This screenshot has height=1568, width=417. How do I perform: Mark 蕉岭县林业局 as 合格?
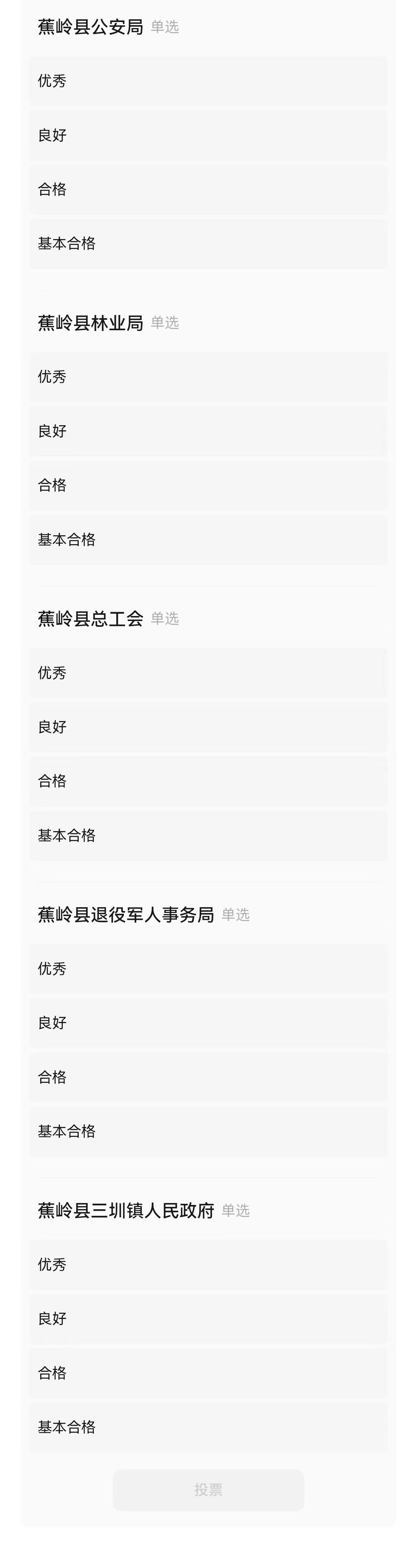(x=208, y=485)
